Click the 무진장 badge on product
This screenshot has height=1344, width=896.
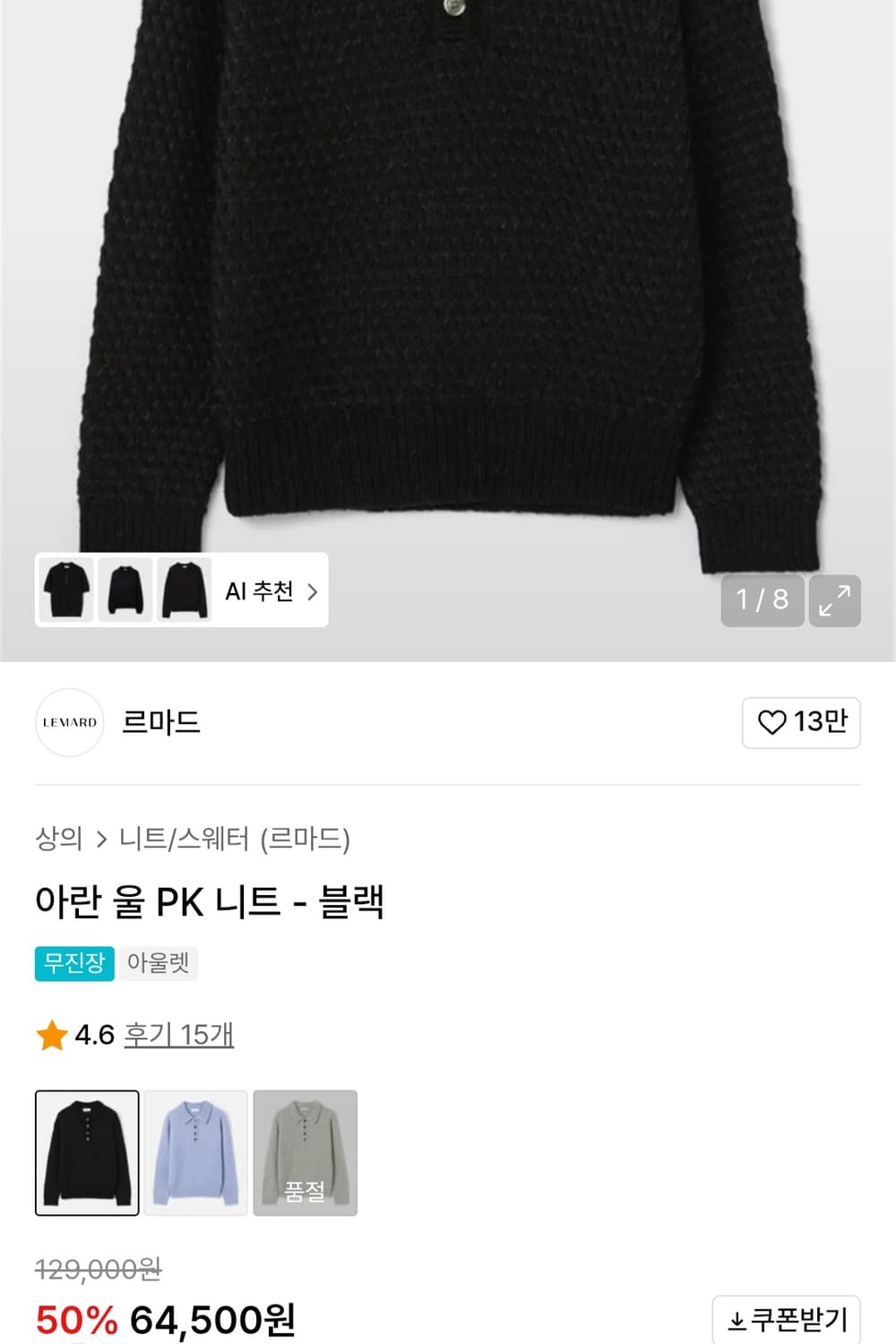[x=73, y=963]
